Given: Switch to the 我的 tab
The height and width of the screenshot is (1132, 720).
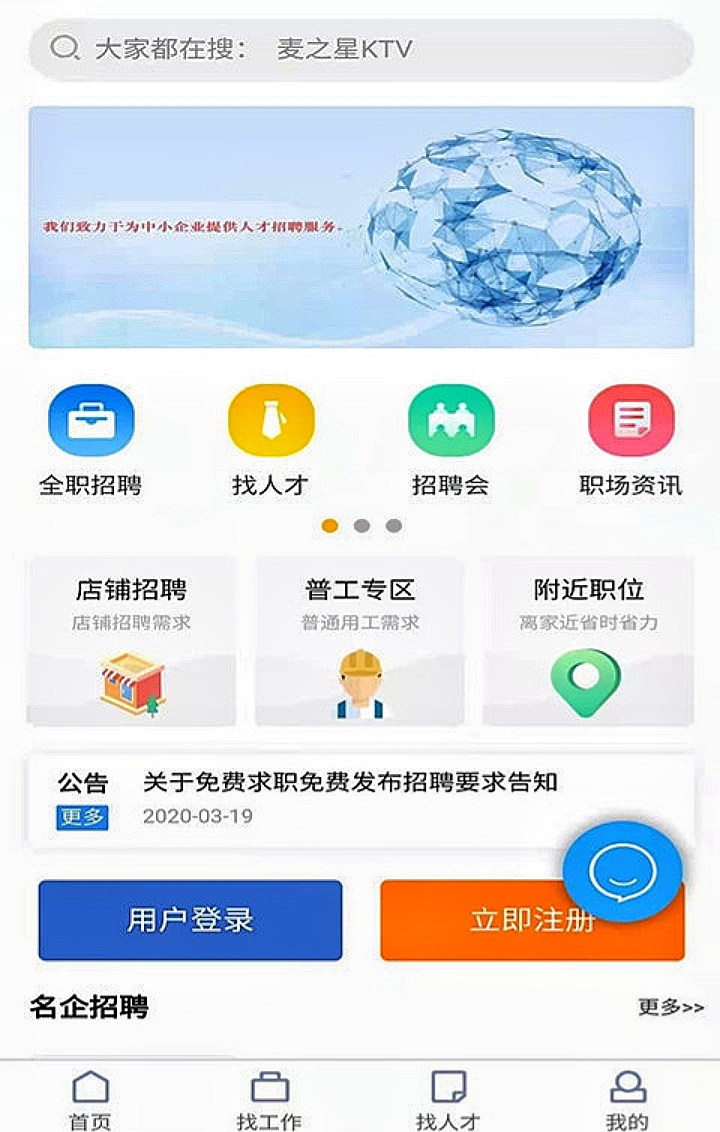Looking at the screenshot, I should click(x=628, y=1098).
